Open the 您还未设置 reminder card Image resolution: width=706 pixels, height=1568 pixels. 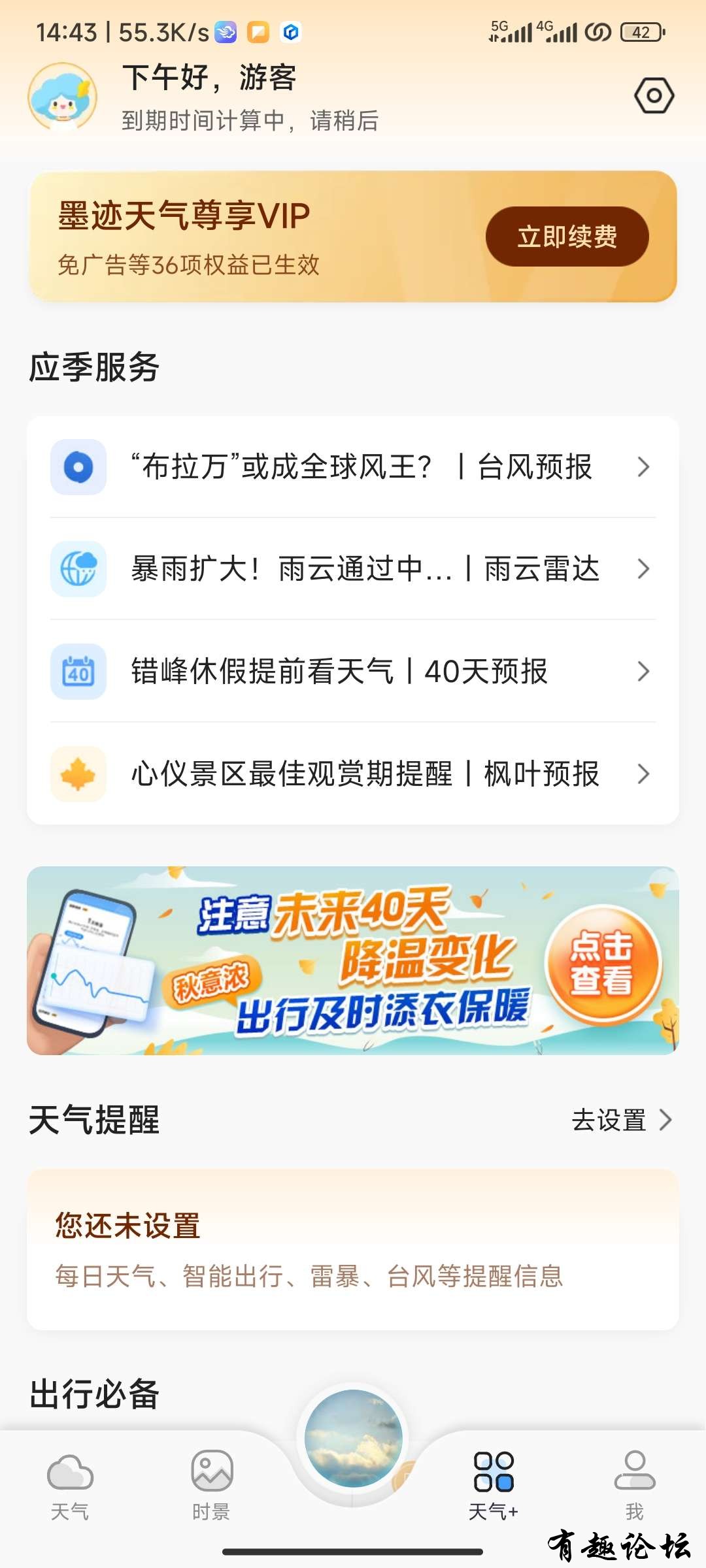pyautogui.click(x=353, y=1249)
